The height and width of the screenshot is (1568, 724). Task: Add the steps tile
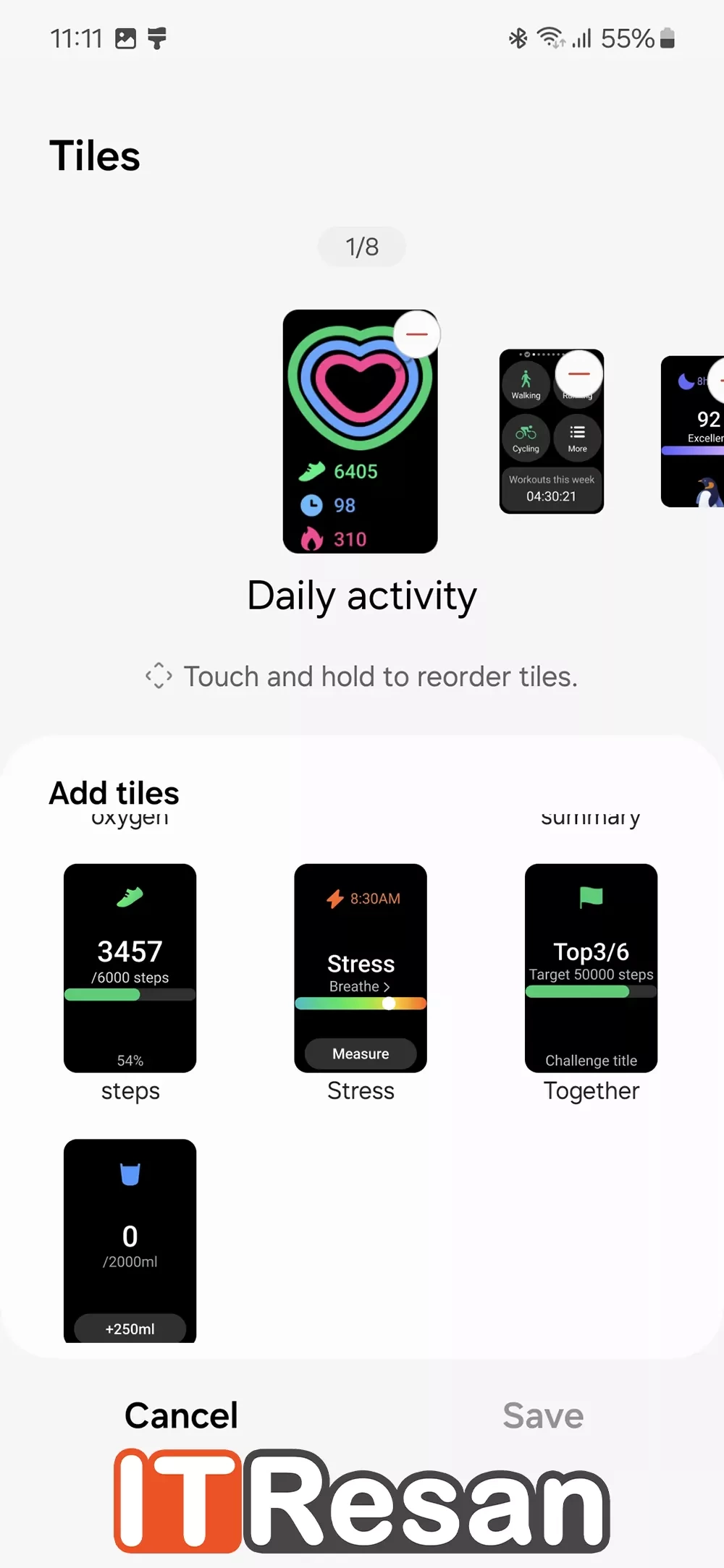[130, 967]
